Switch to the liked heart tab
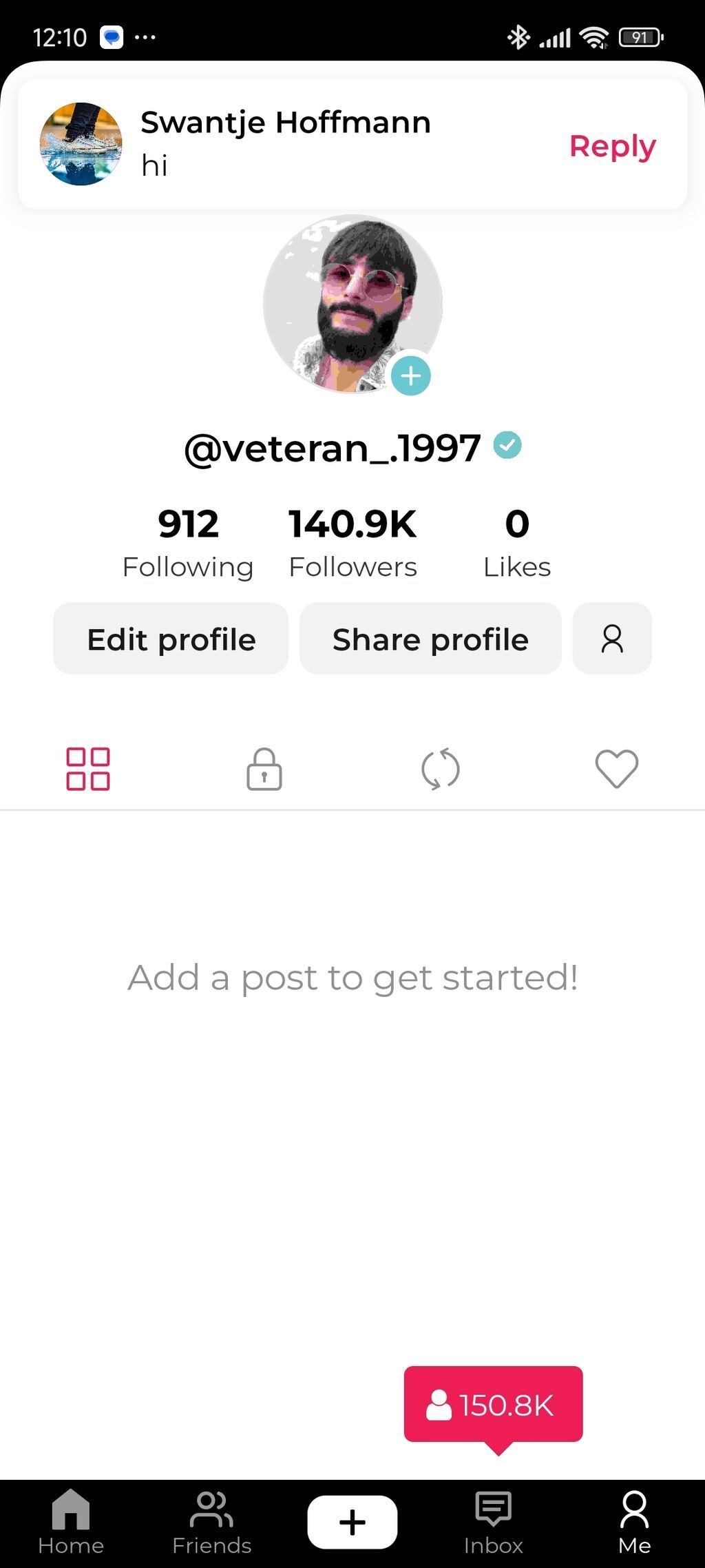This screenshot has width=705, height=1568. 617,768
